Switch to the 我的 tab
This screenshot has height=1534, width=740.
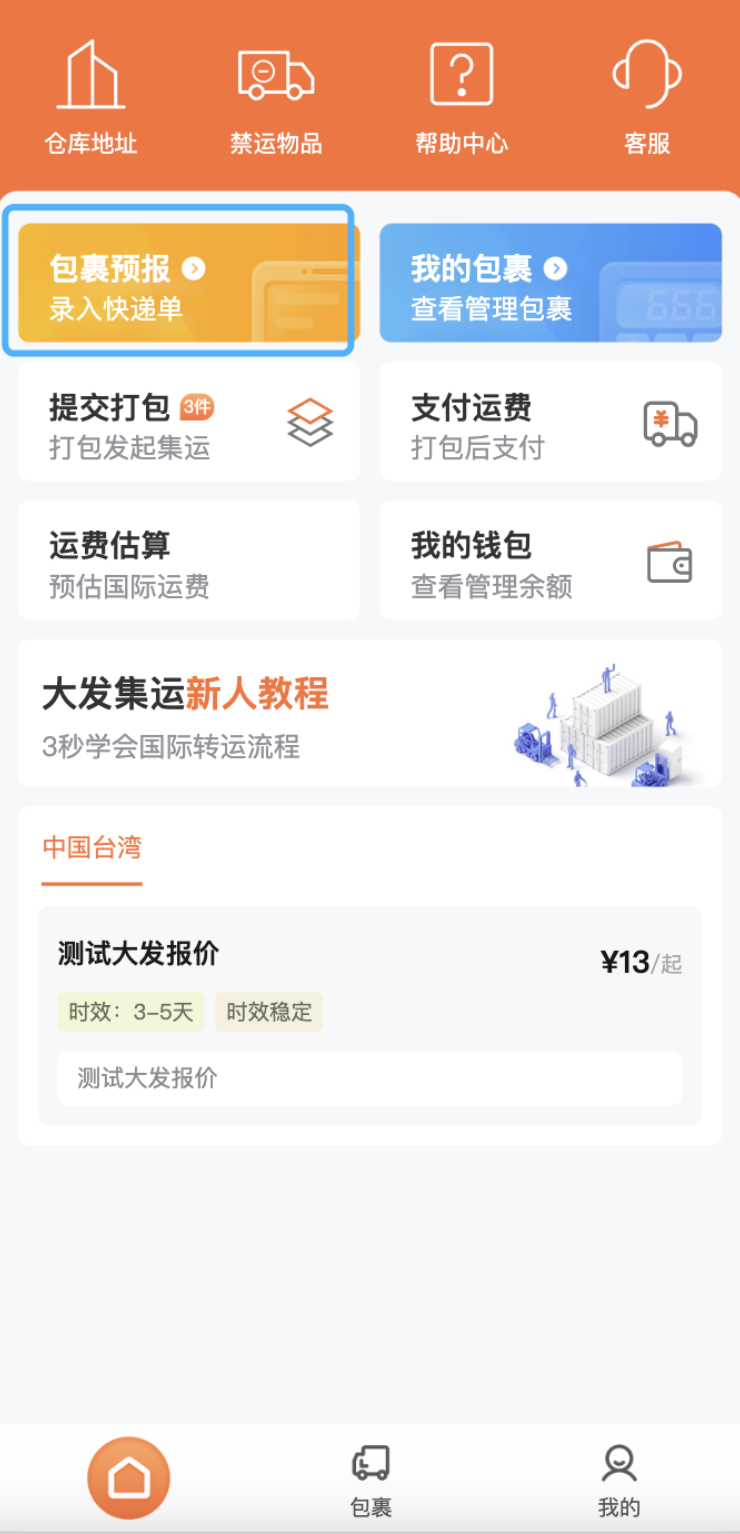tap(619, 1480)
